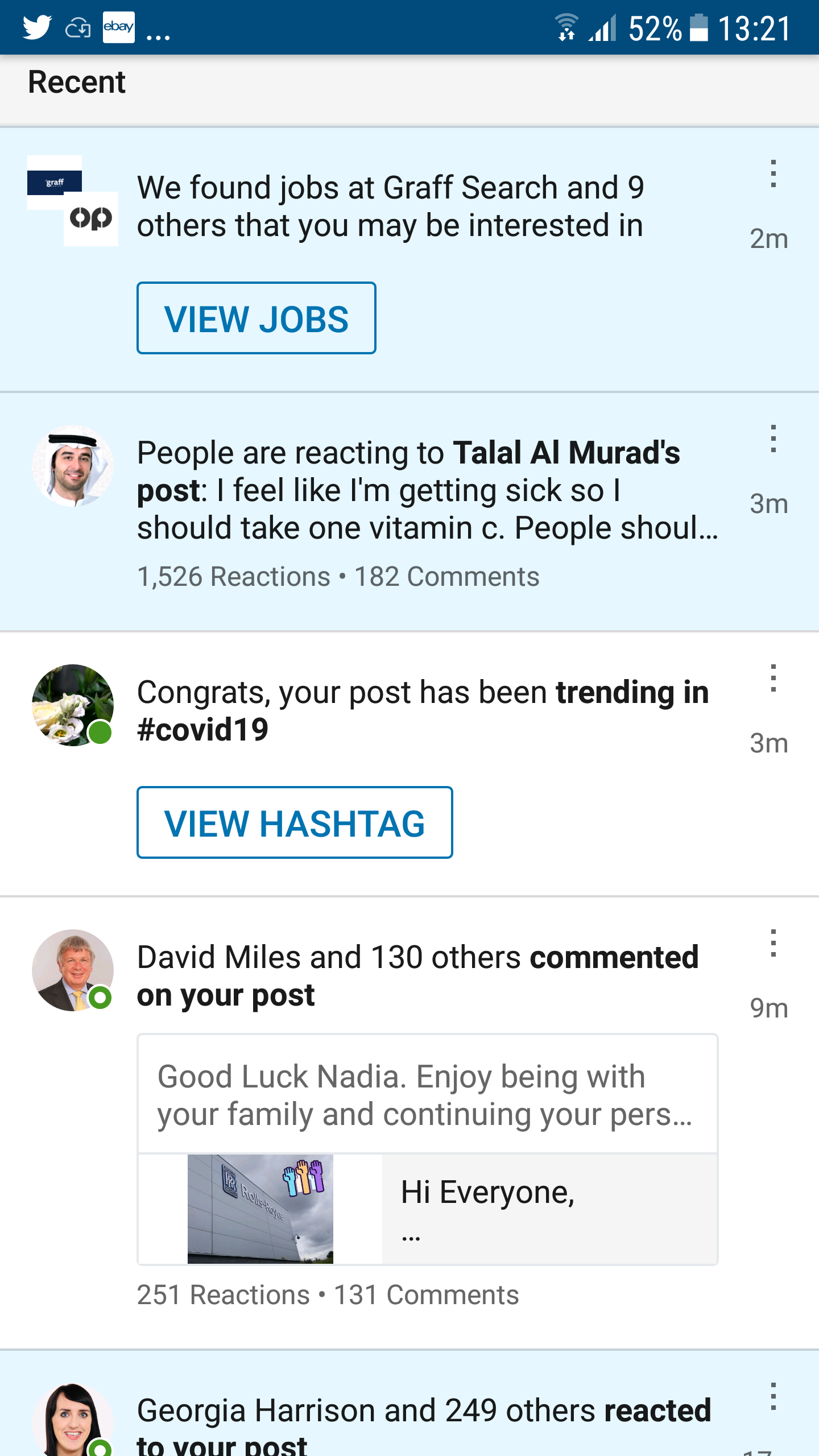Open David Miles's profile picture
Viewport: 819px width, 1456px height.
(73, 970)
